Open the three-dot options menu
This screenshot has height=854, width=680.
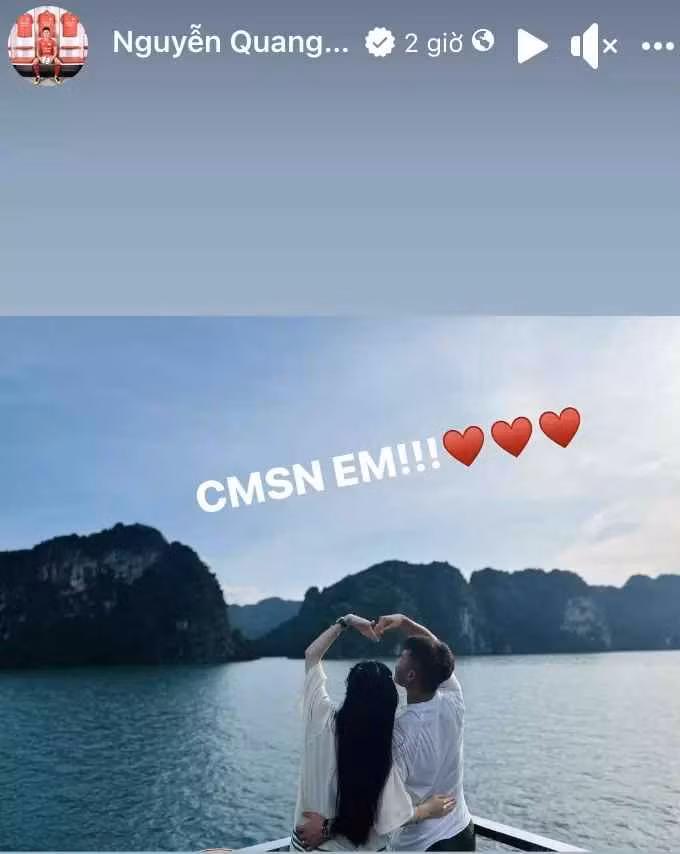point(657,46)
